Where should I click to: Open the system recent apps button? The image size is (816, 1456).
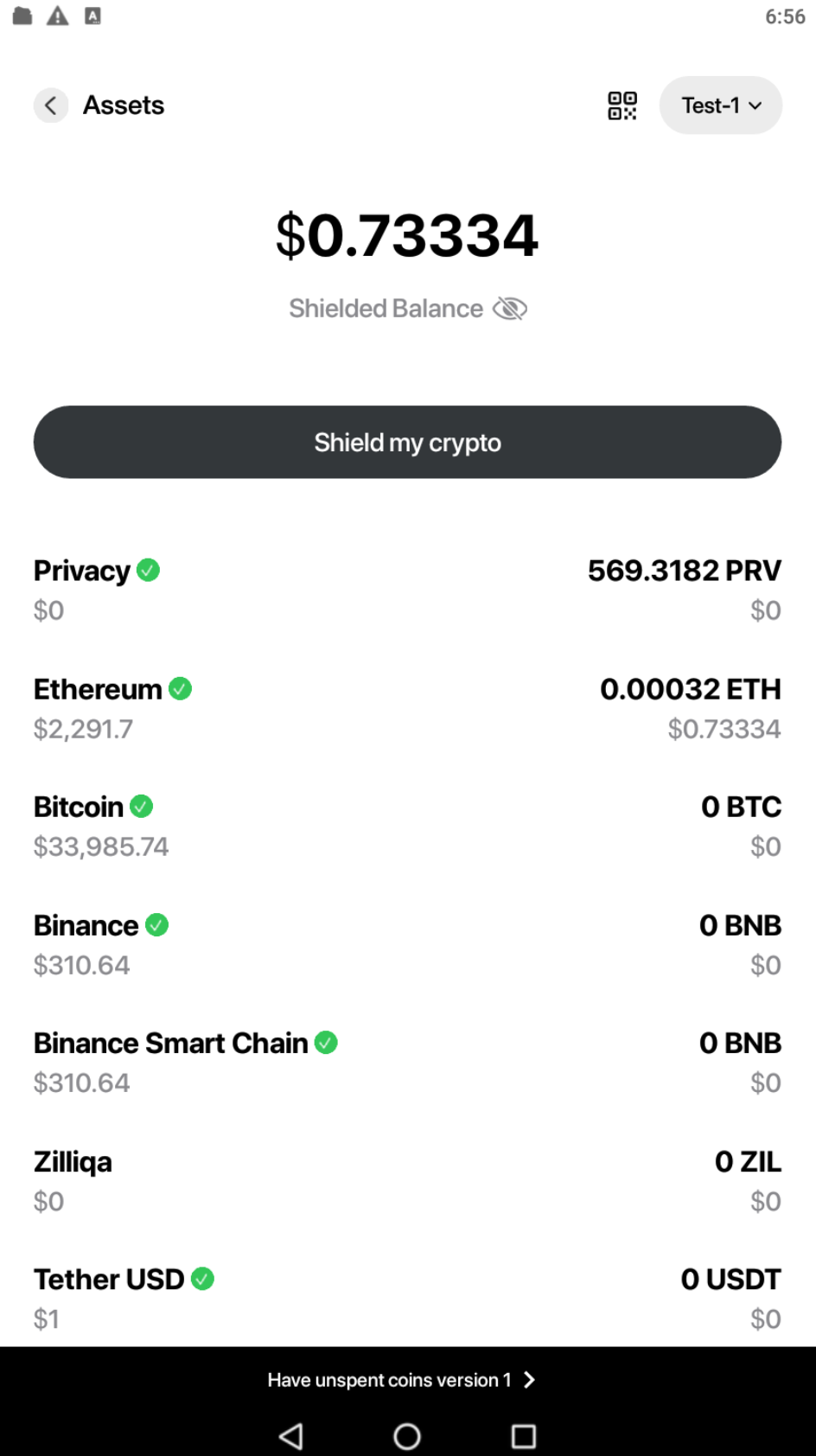[x=524, y=1436]
